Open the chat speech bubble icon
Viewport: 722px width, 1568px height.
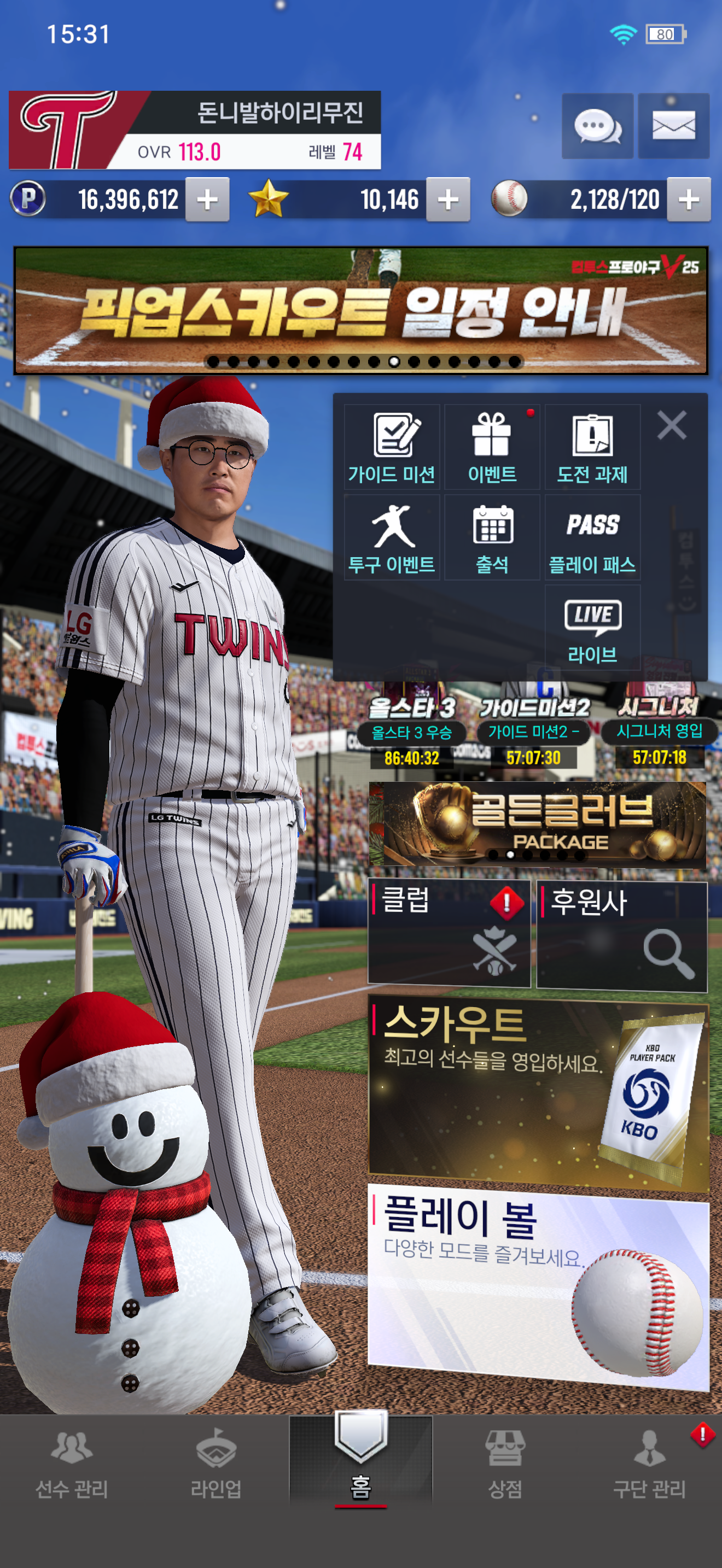[x=597, y=127]
